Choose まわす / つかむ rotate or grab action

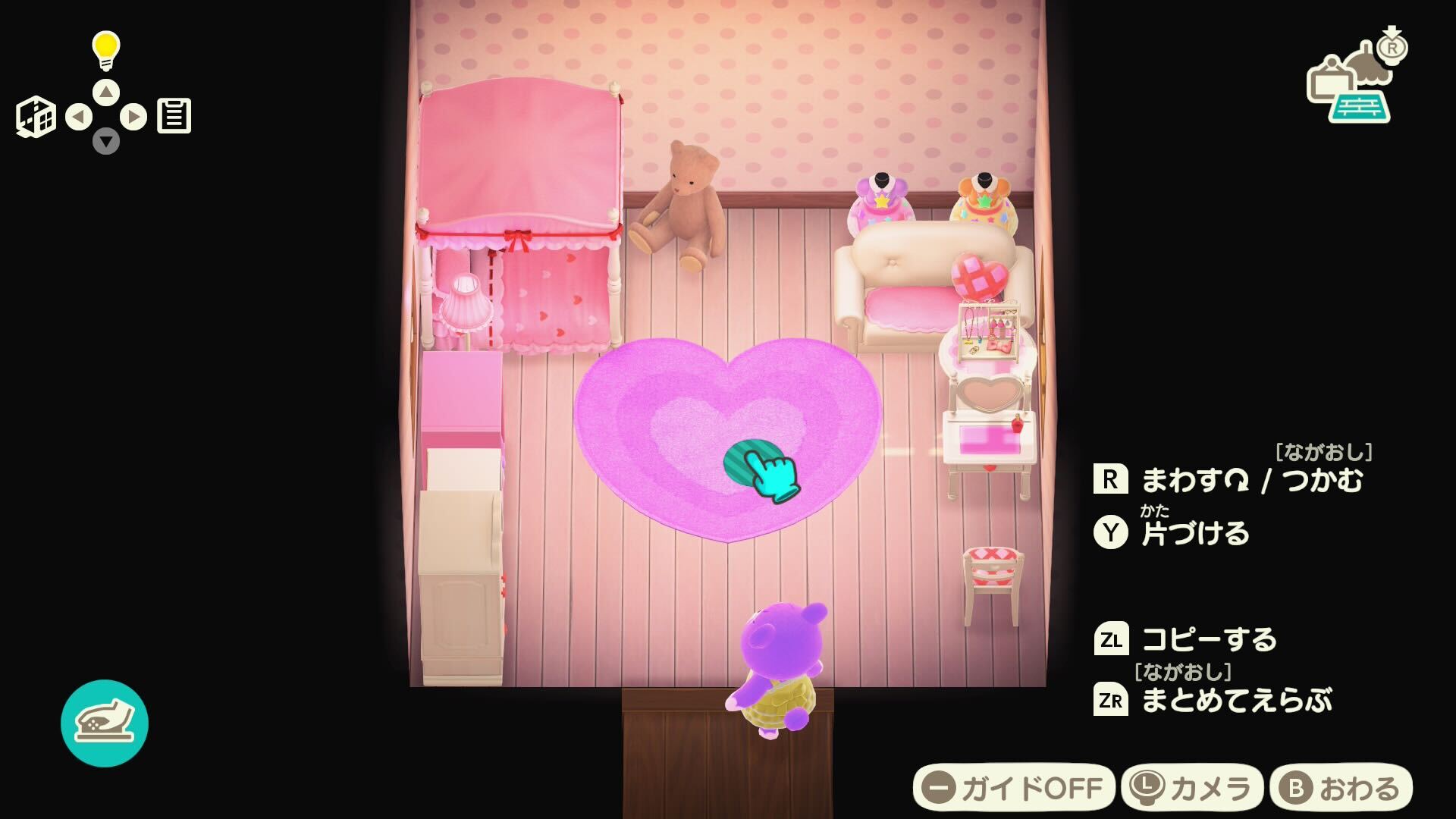[1228, 480]
